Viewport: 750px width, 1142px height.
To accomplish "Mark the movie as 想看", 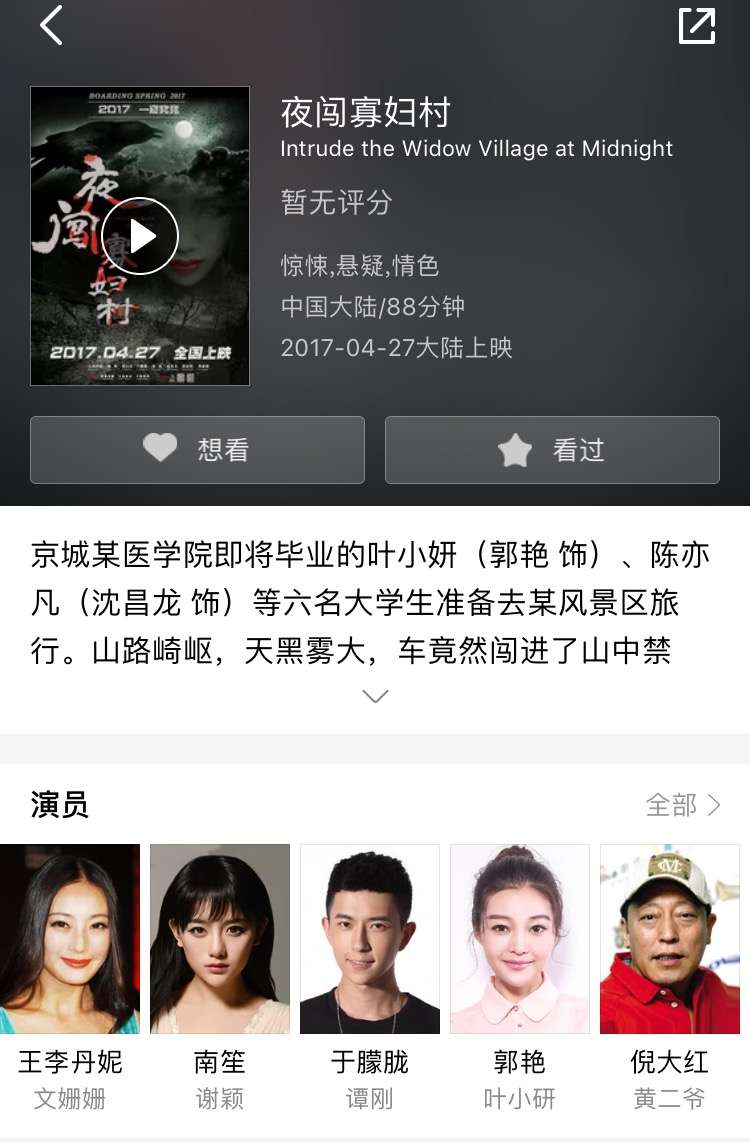I will 197,450.
